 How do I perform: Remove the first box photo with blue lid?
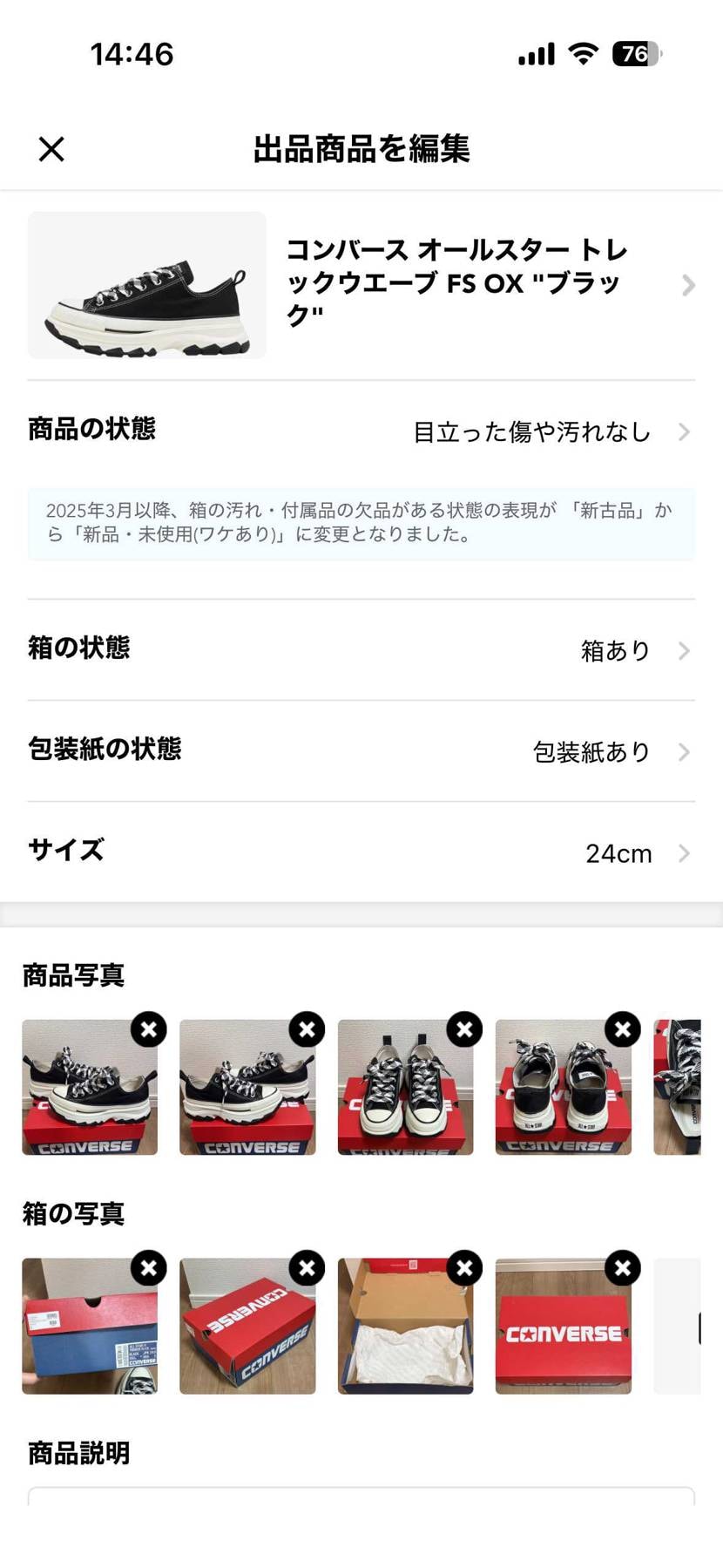[148, 1268]
